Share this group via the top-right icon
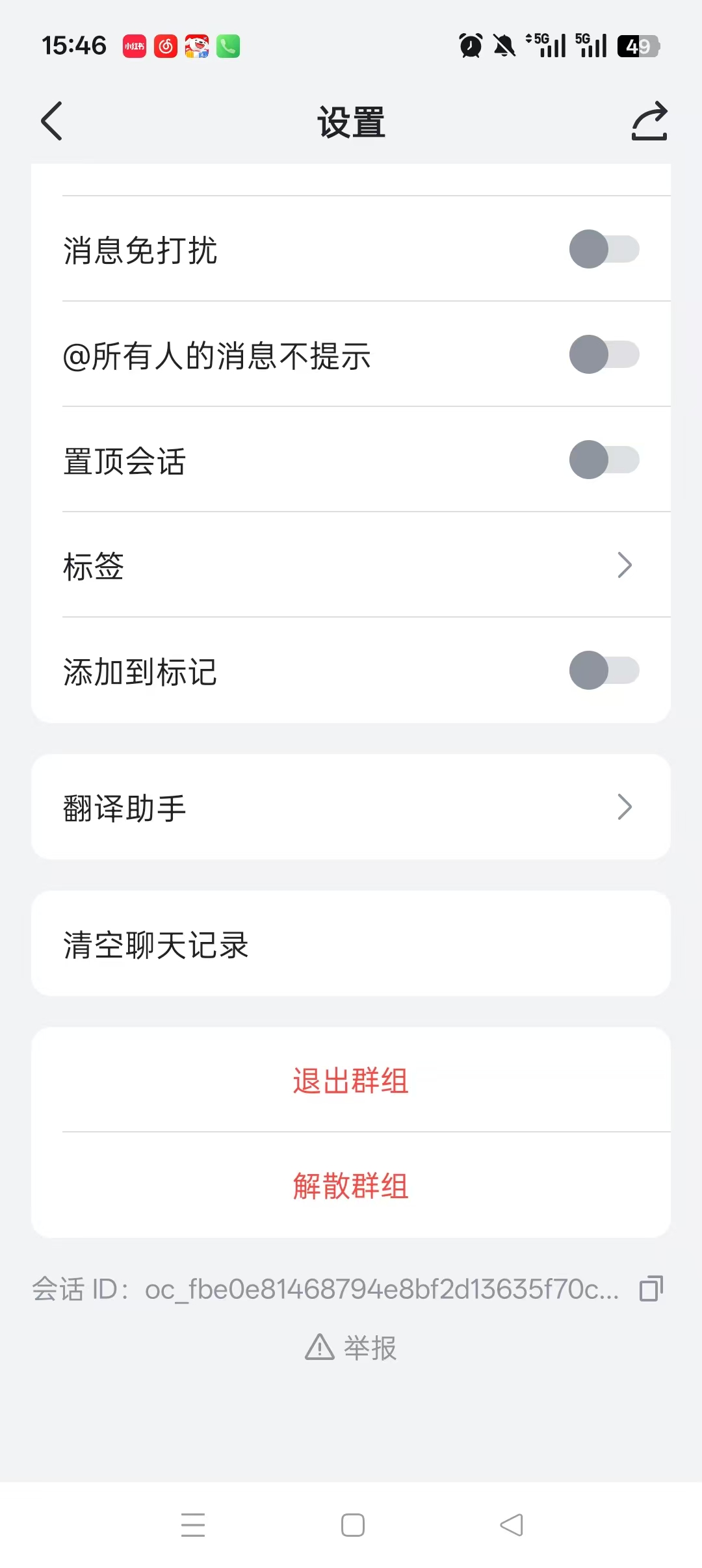 [x=649, y=121]
